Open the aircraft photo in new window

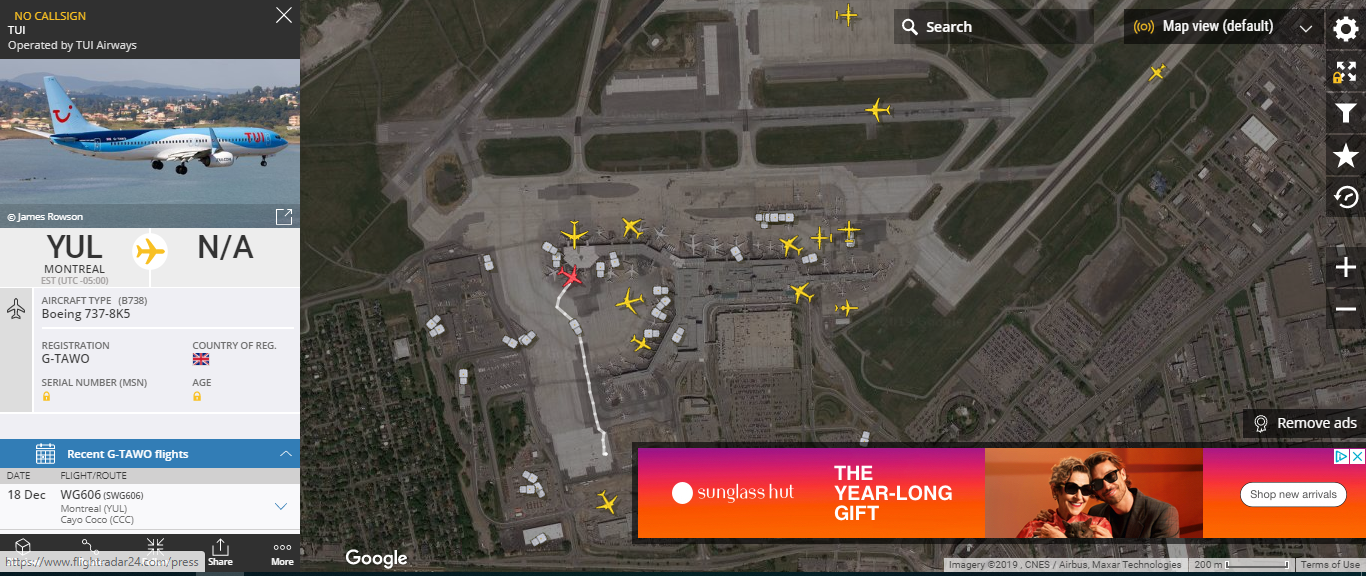click(284, 217)
